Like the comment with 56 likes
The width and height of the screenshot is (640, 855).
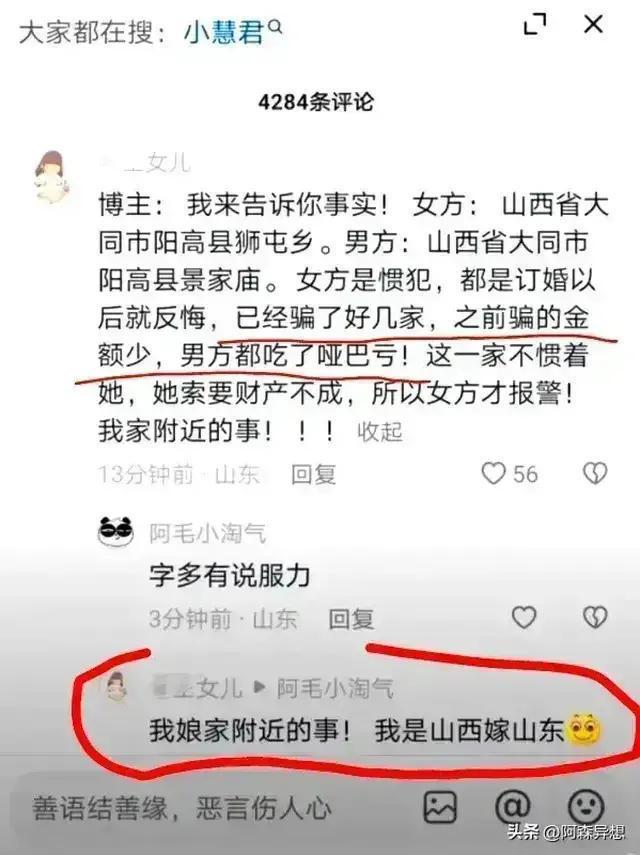[494, 473]
